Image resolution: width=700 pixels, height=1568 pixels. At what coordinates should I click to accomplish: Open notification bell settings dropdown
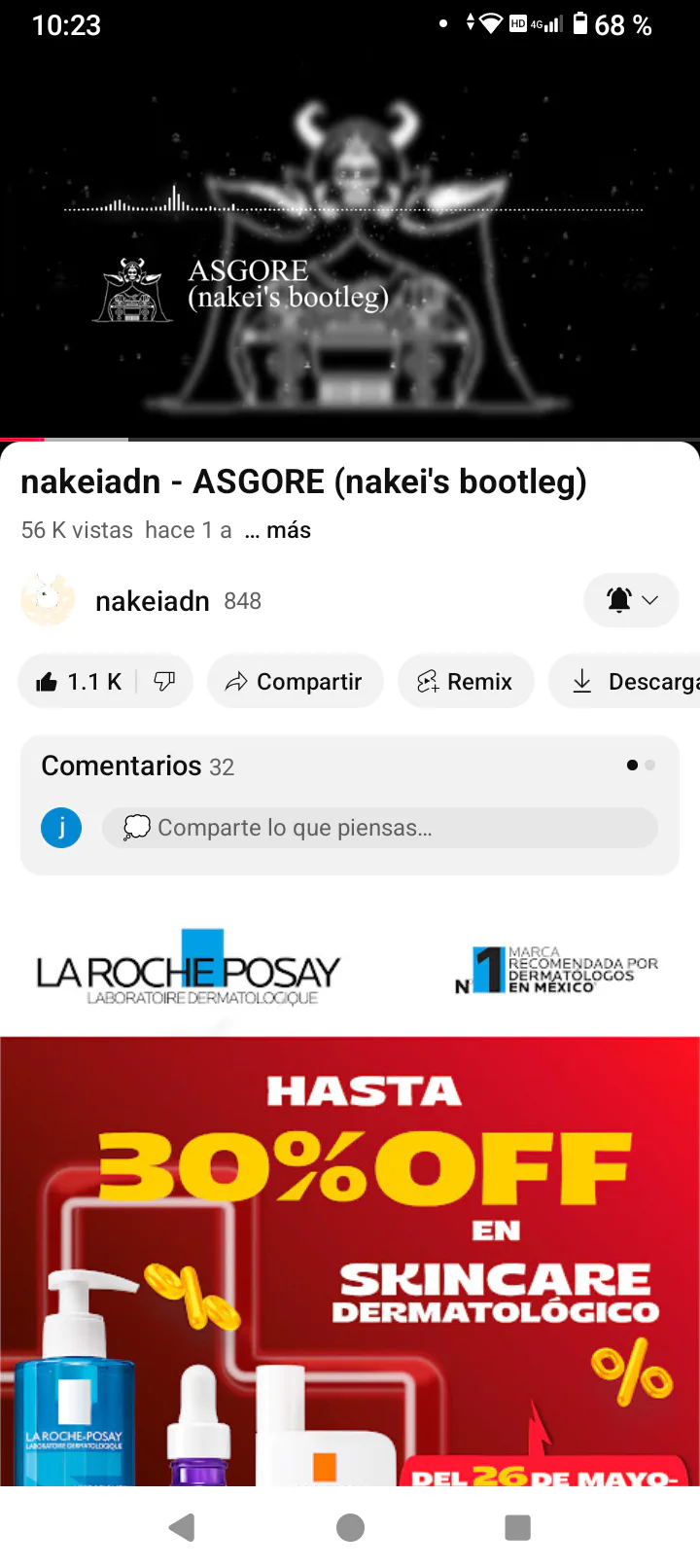(631, 600)
